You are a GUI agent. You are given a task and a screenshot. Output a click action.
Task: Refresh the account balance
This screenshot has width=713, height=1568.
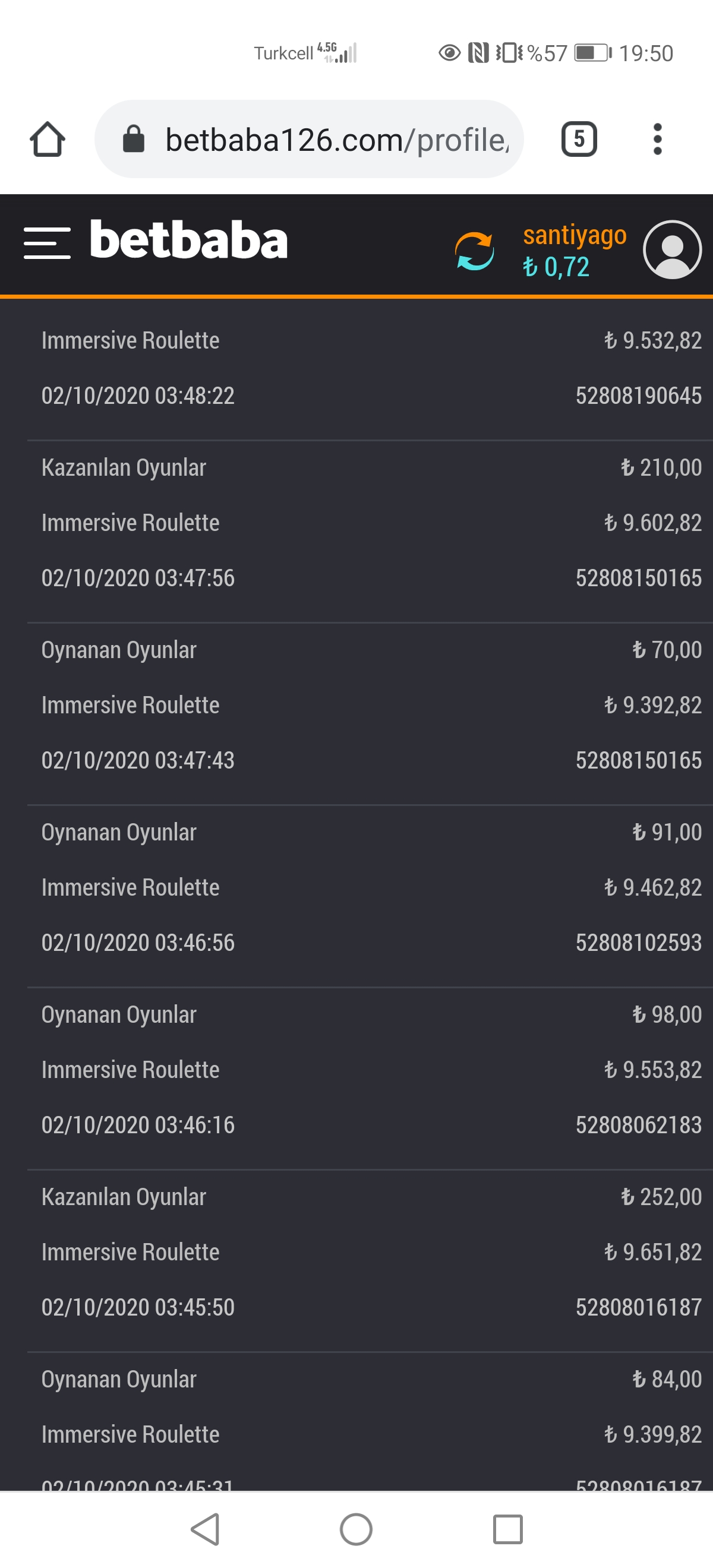point(474,250)
